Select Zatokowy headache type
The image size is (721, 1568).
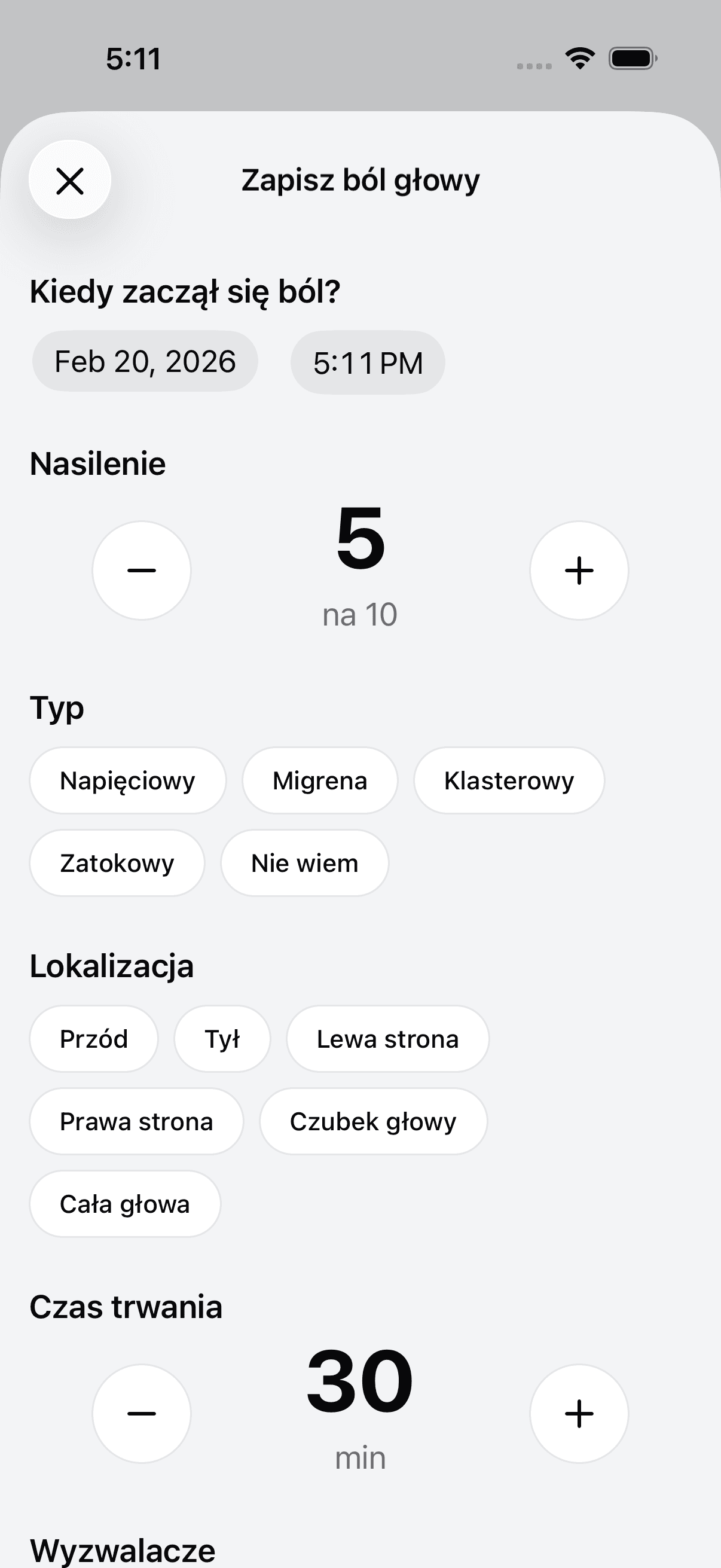117,862
